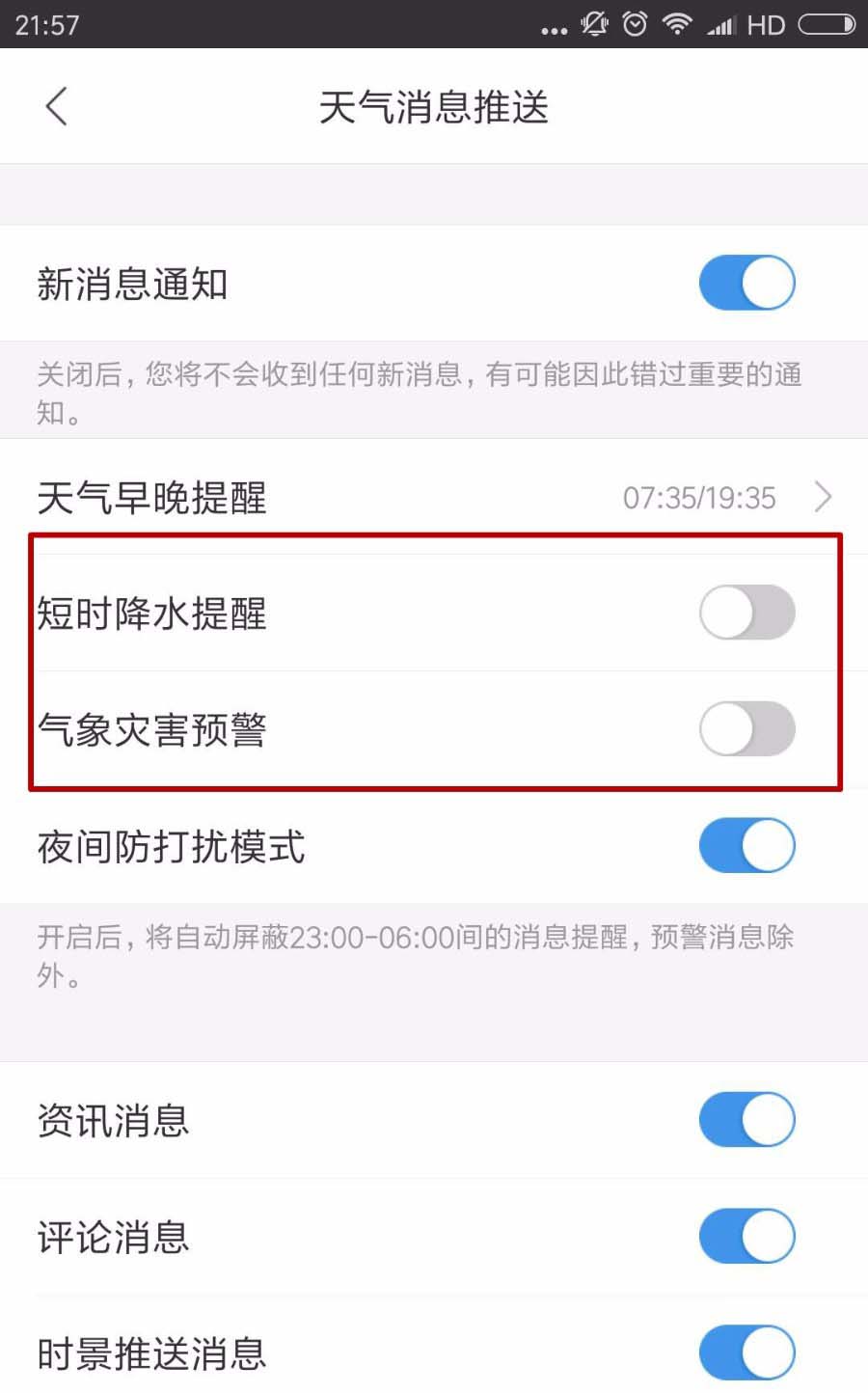Turn off 夜间防打扰模式

[747, 846]
